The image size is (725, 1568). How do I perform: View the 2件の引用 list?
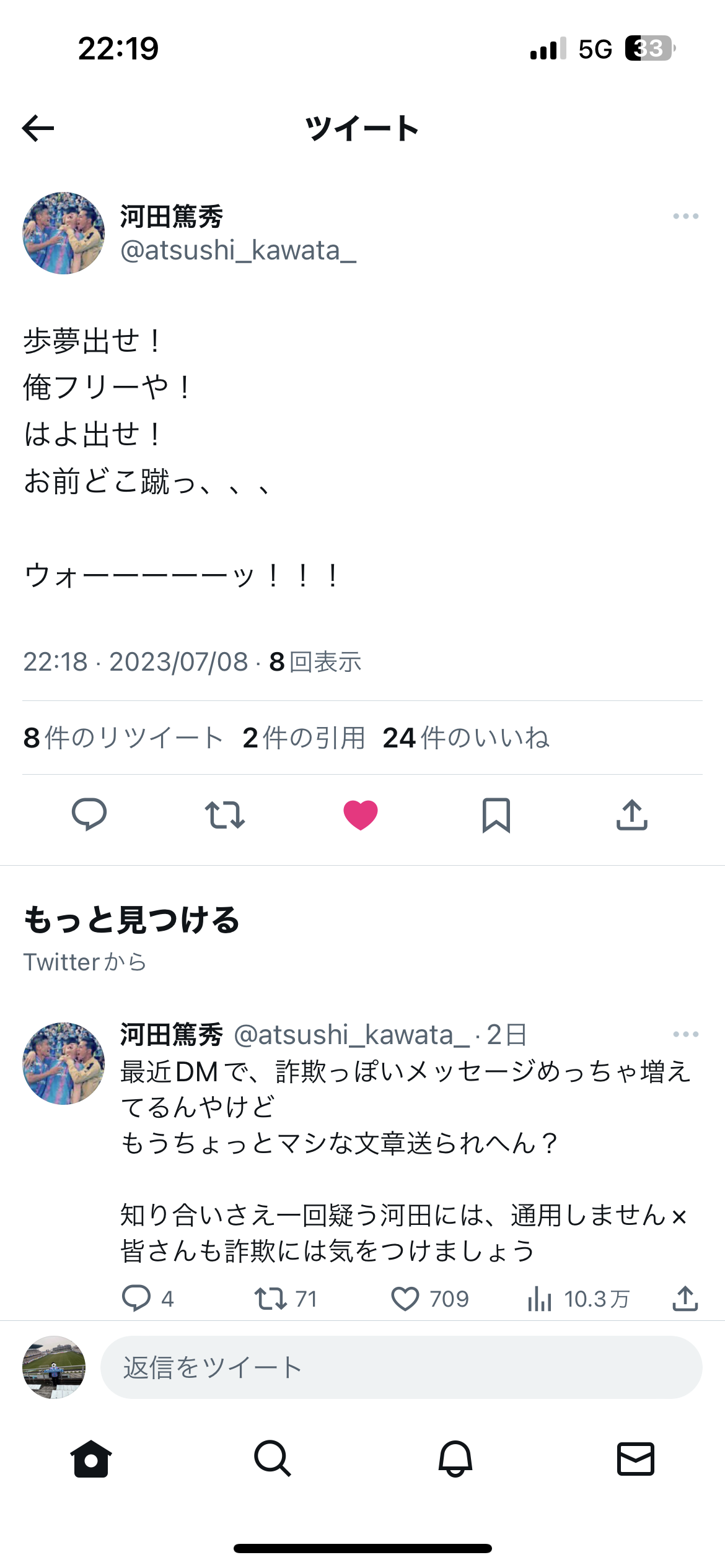(304, 738)
